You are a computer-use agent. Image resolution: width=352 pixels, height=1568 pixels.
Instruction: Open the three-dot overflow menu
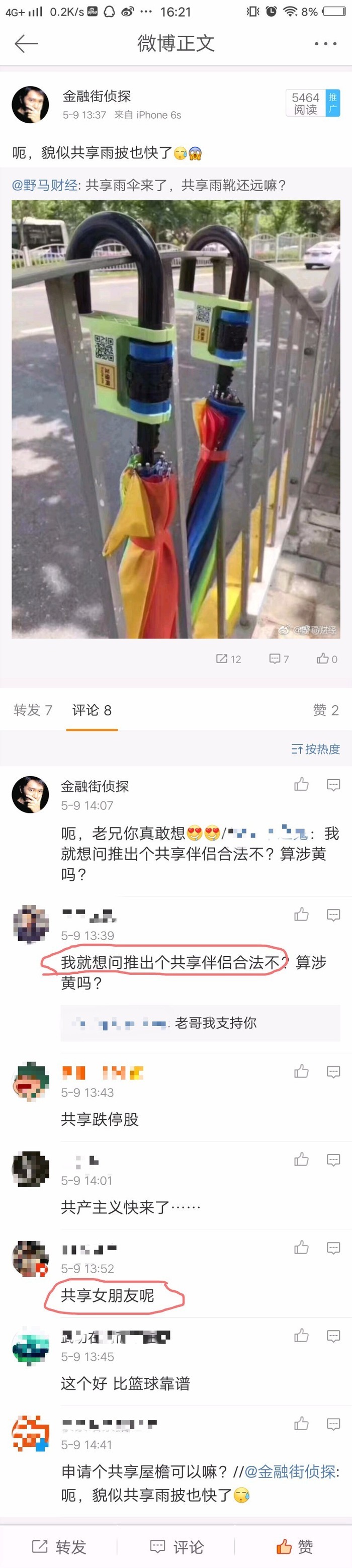click(x=325, y=43)
